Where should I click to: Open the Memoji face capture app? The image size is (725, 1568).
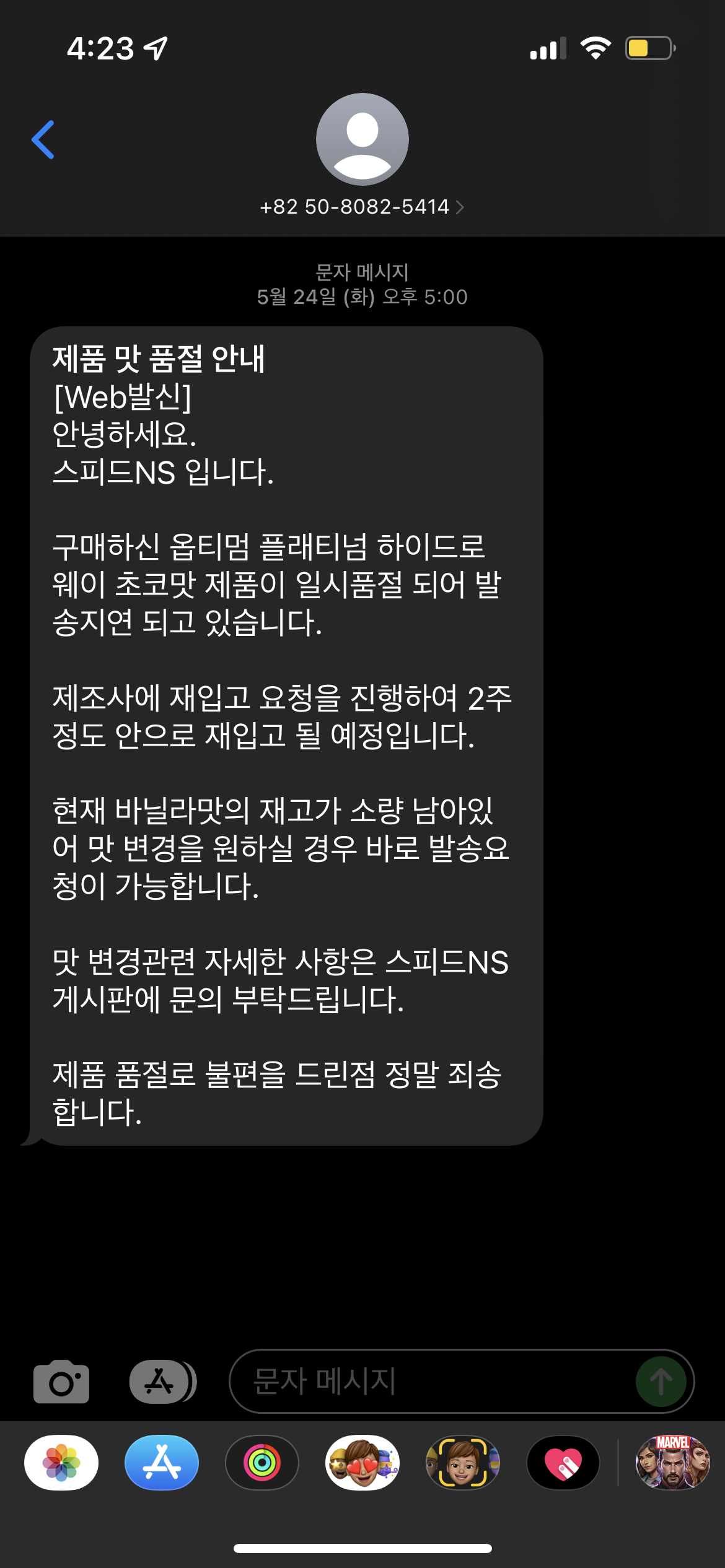click(x=463, y=1463)
